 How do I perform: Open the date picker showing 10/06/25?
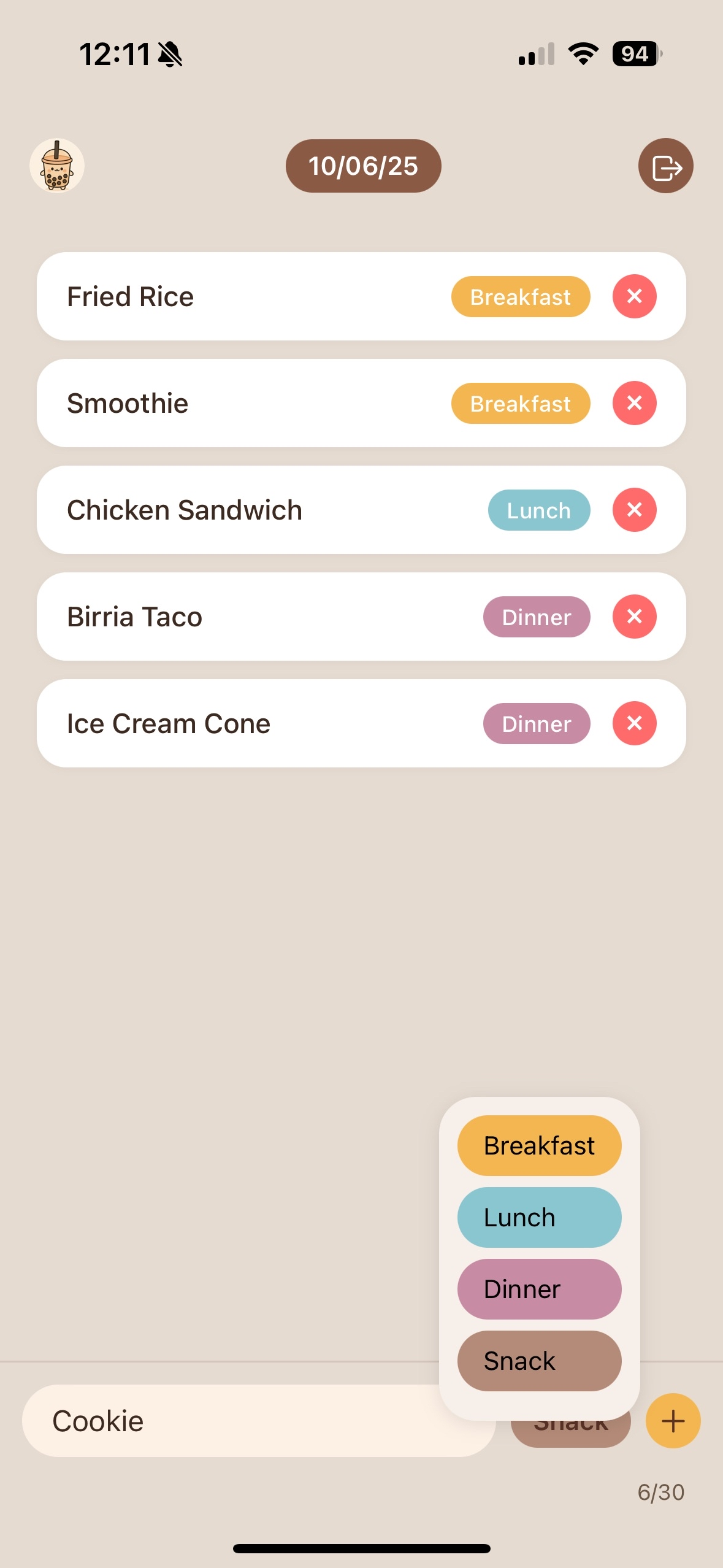363,166
